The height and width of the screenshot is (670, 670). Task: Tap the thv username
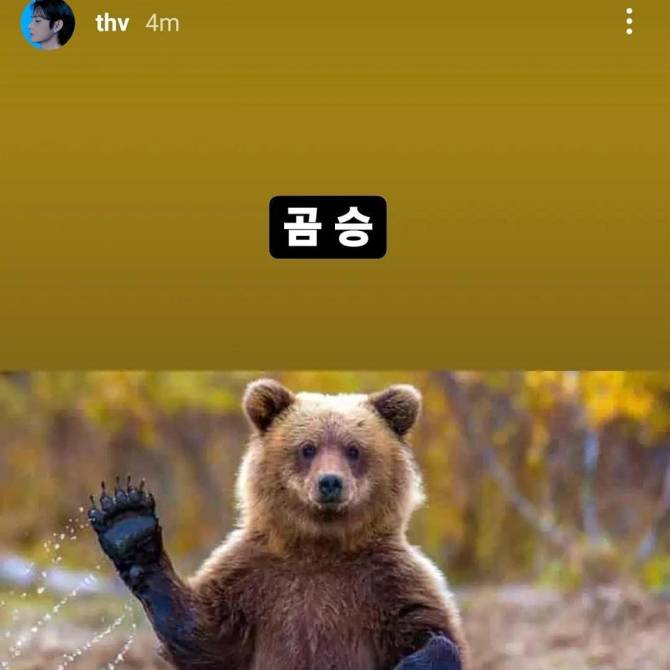(112, 23)
